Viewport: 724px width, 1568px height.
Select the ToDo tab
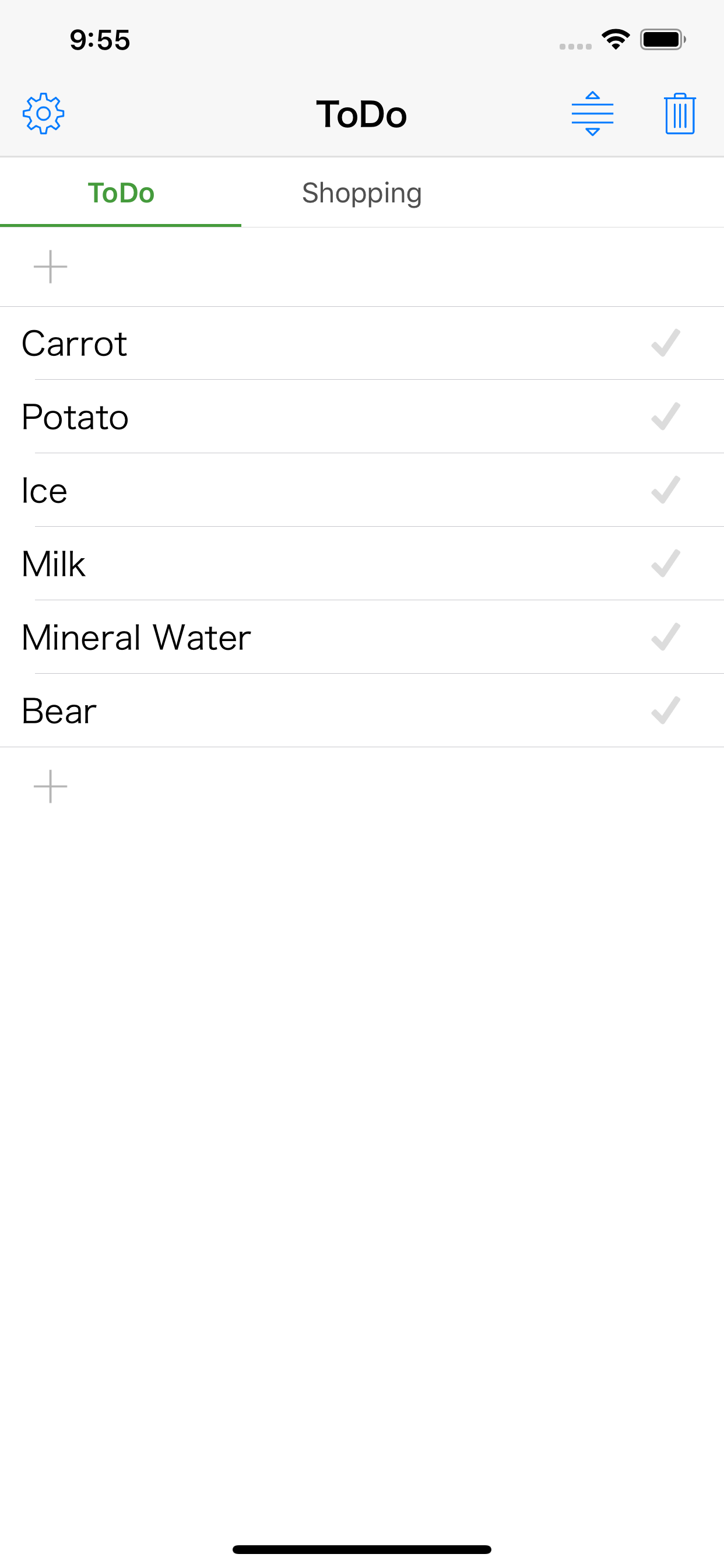(121, 193)
